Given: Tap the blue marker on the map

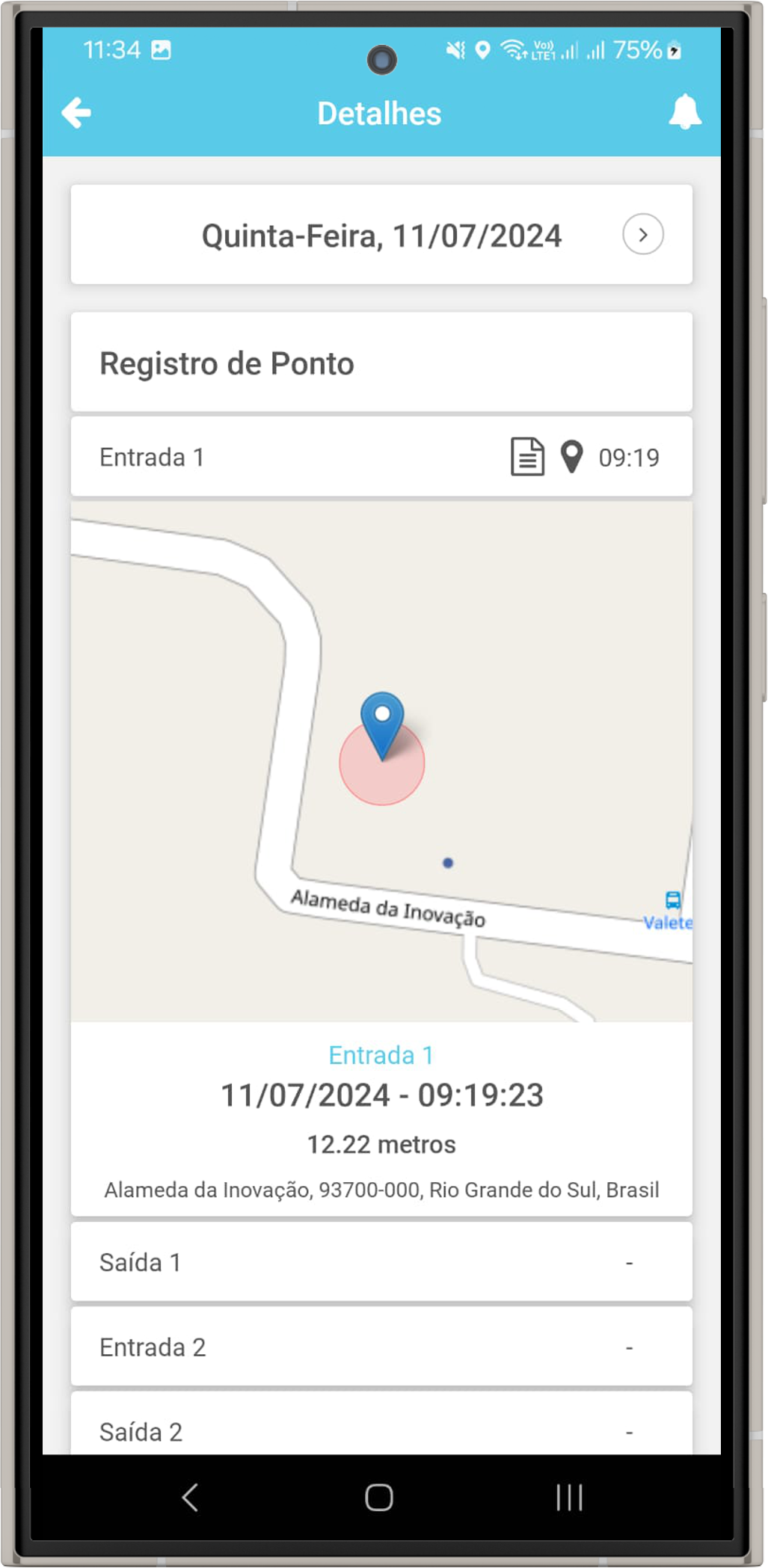Looking at the screenshot, I should (x=382, y=722).
